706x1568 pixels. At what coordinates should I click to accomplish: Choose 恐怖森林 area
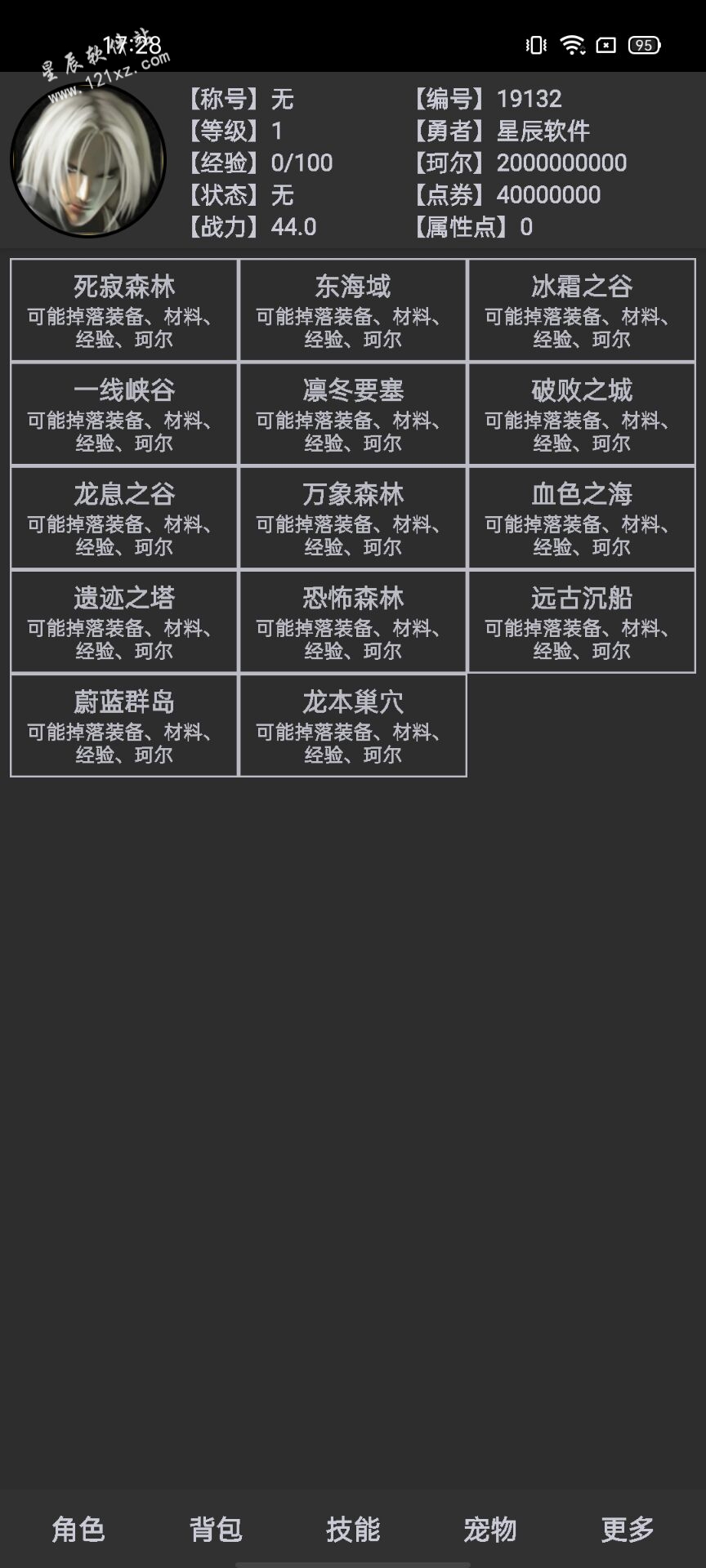pyautogui.click(x=353, y=621)
